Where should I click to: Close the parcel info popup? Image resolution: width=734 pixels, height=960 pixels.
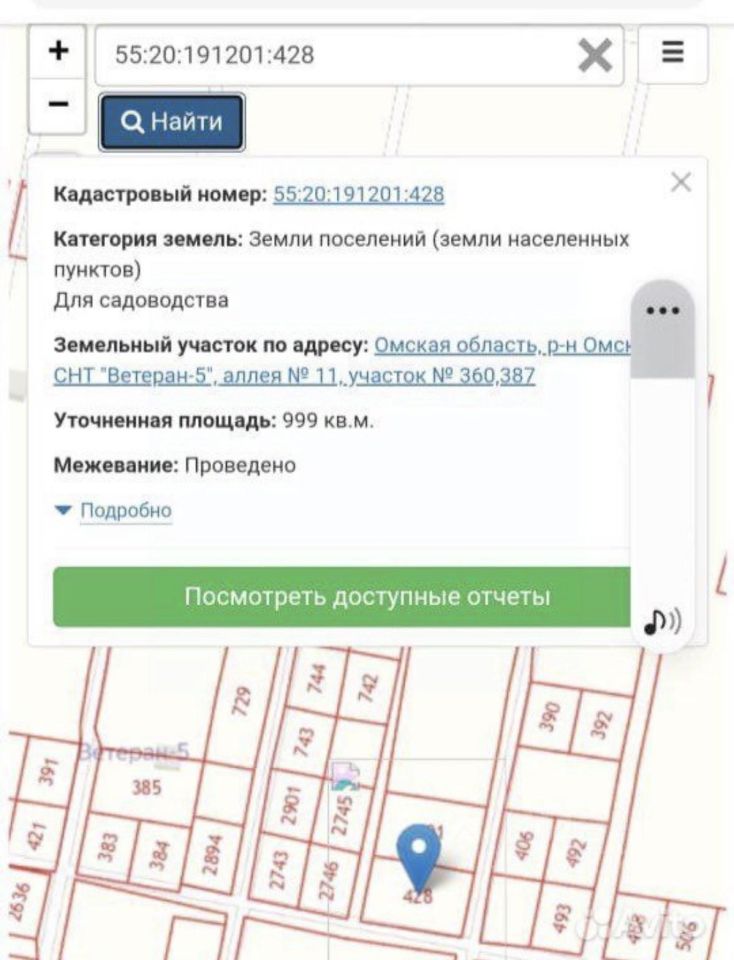coord(681,182)
